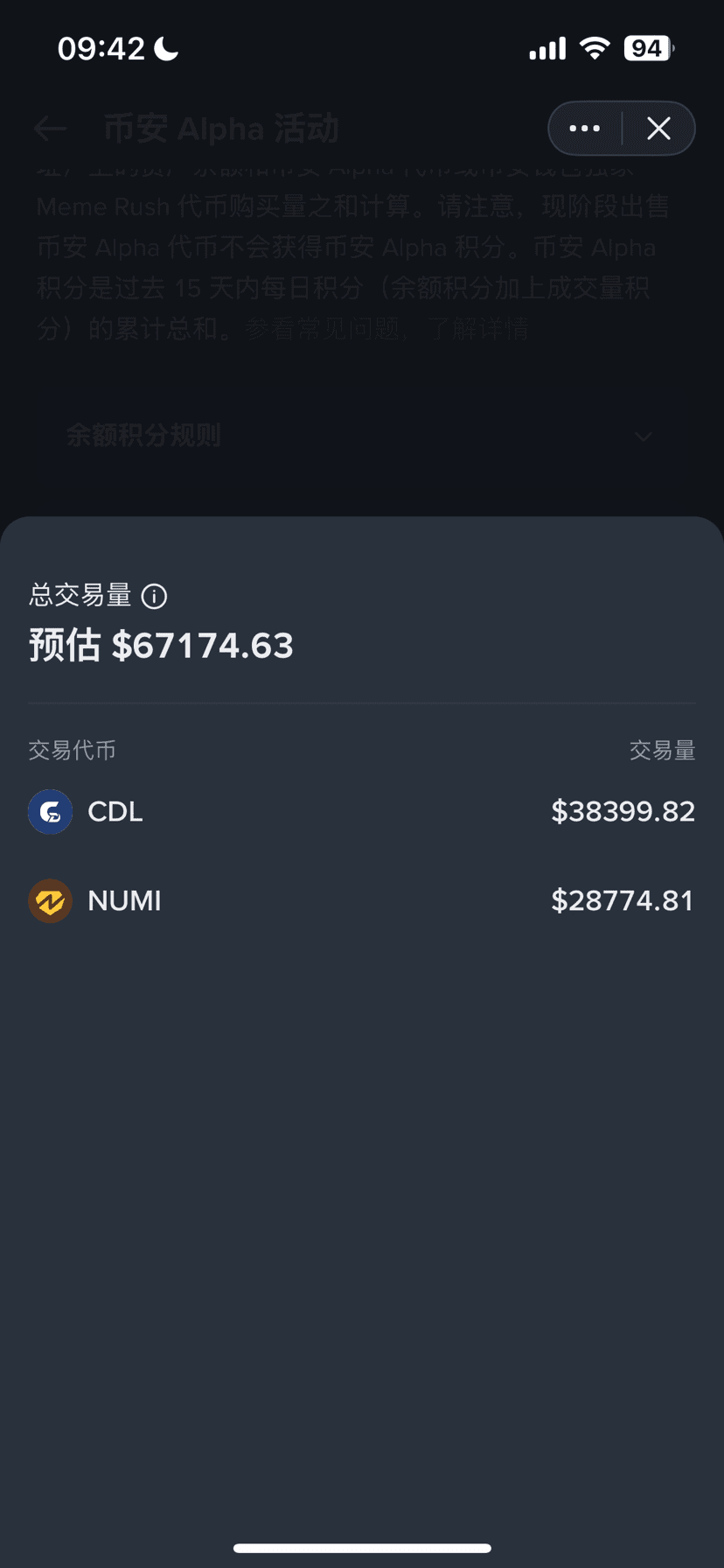Open the CDL token row
The height and width of the screenshot is (1568, 724).
pyautogui.click(x=361, y=812)
